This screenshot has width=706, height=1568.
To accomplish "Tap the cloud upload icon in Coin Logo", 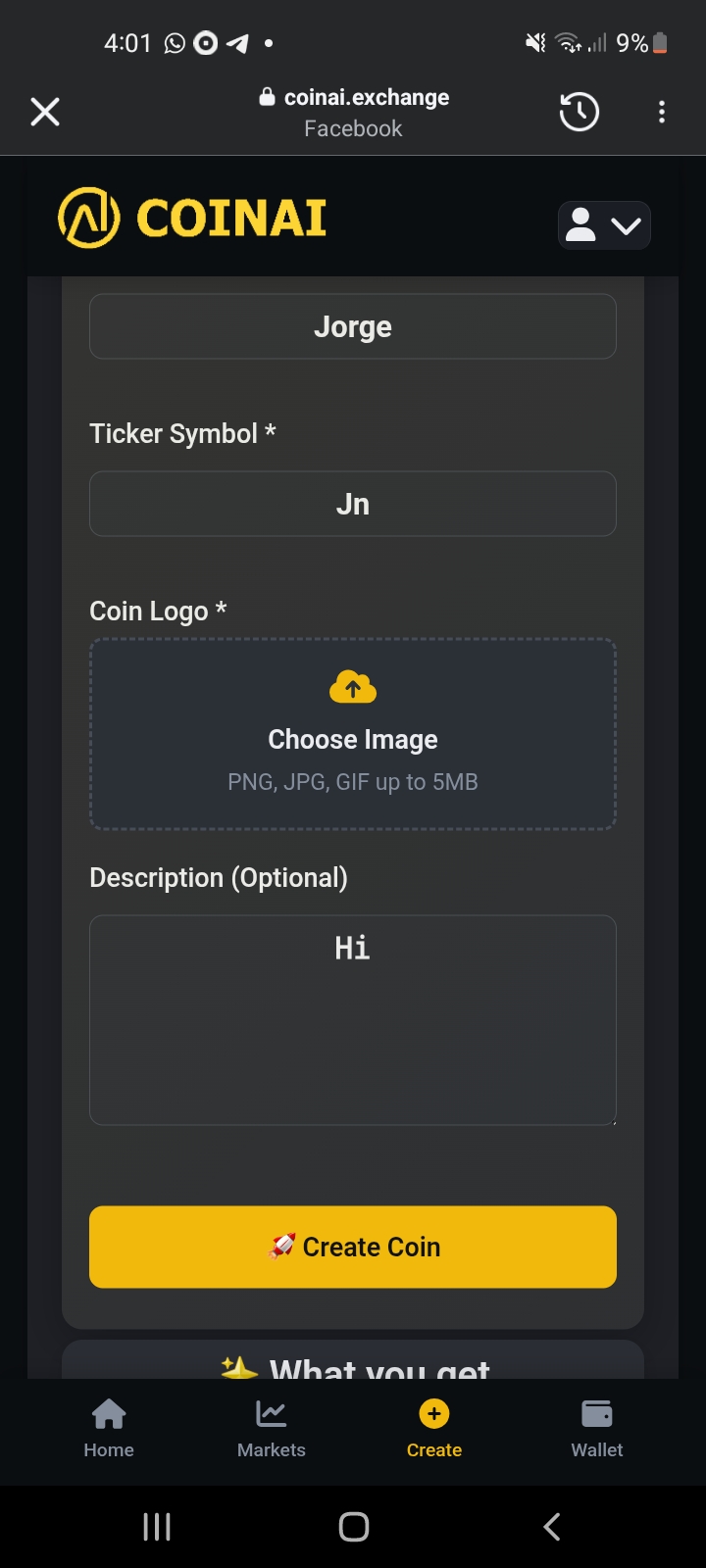I will click(x=353, y=686).
